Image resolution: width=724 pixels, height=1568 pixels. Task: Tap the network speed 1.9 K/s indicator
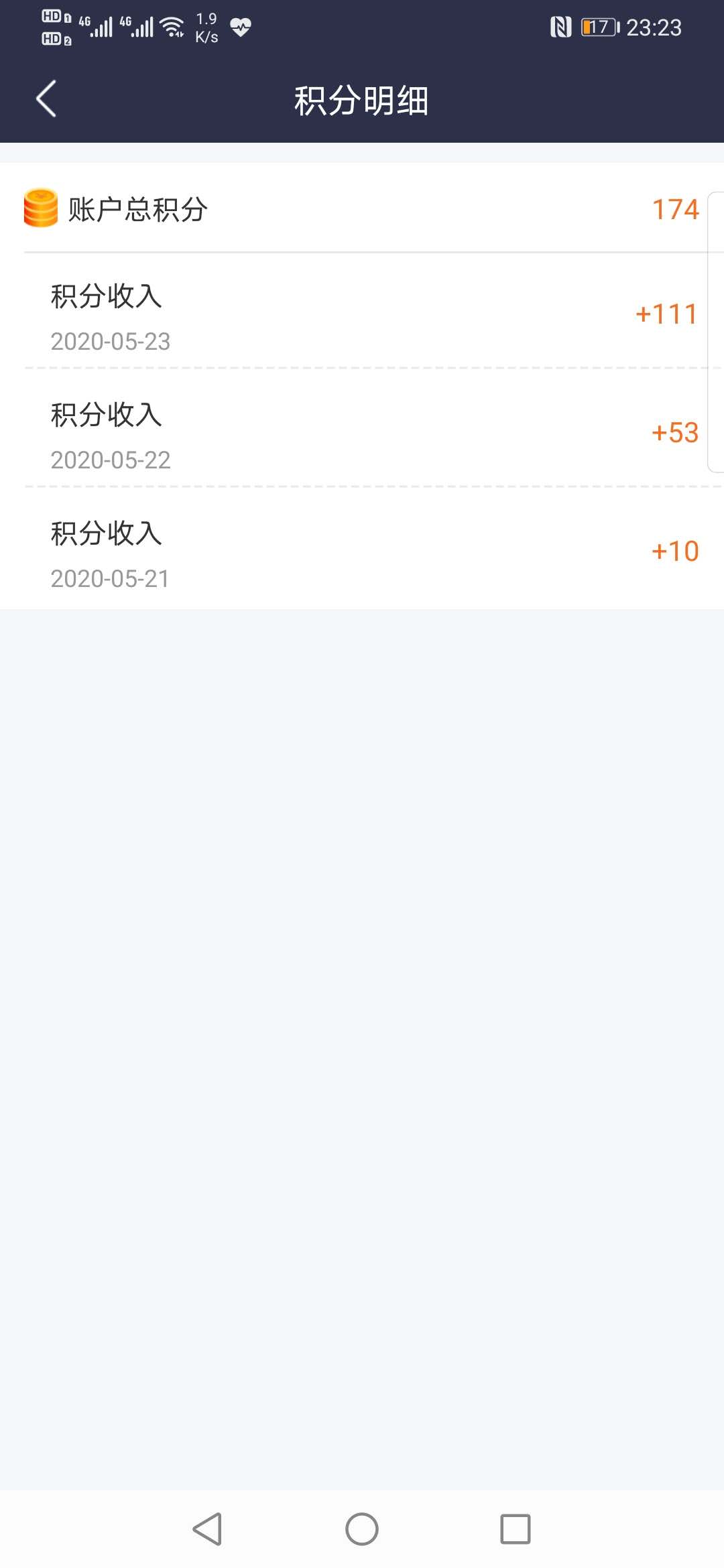tap(204, 27)
